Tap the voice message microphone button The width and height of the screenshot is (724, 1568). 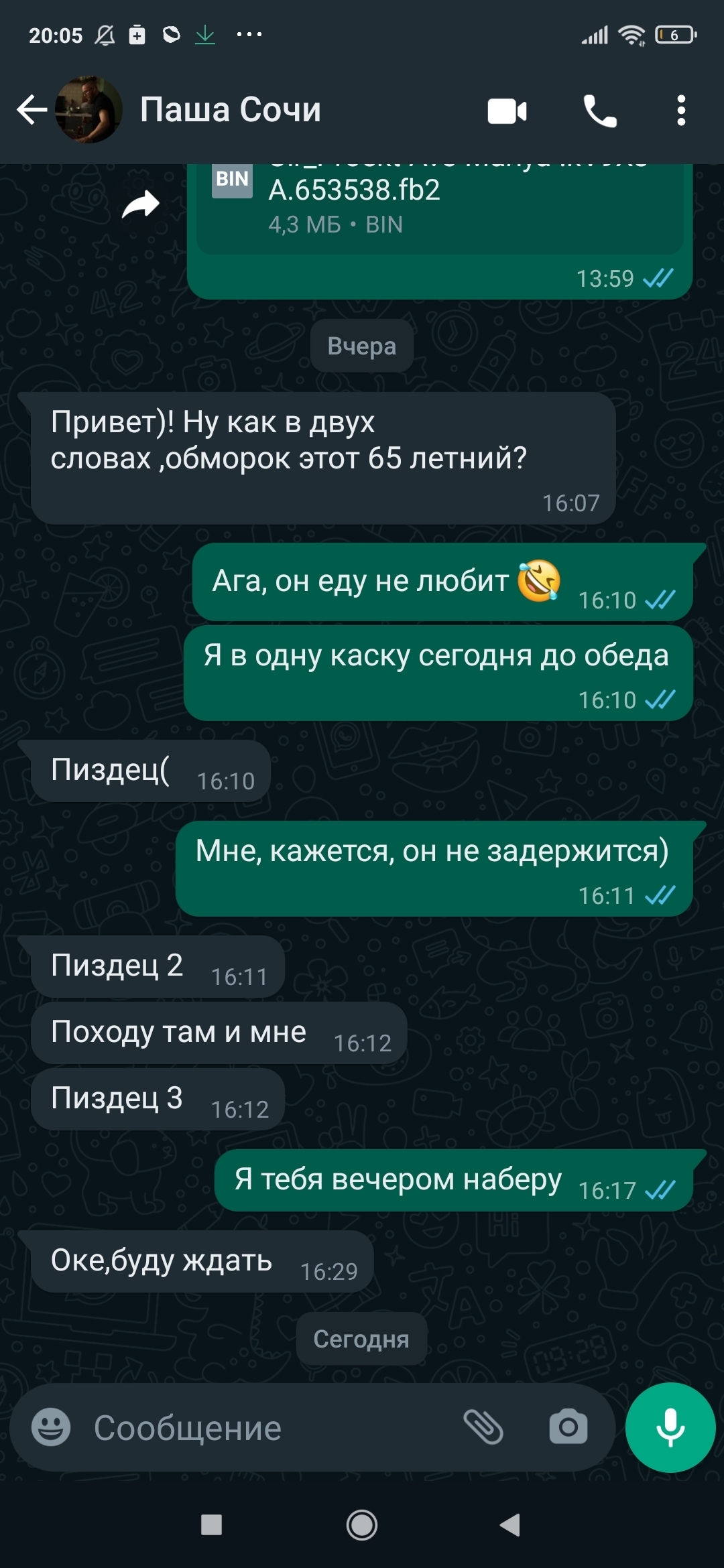click(670, 1427)
